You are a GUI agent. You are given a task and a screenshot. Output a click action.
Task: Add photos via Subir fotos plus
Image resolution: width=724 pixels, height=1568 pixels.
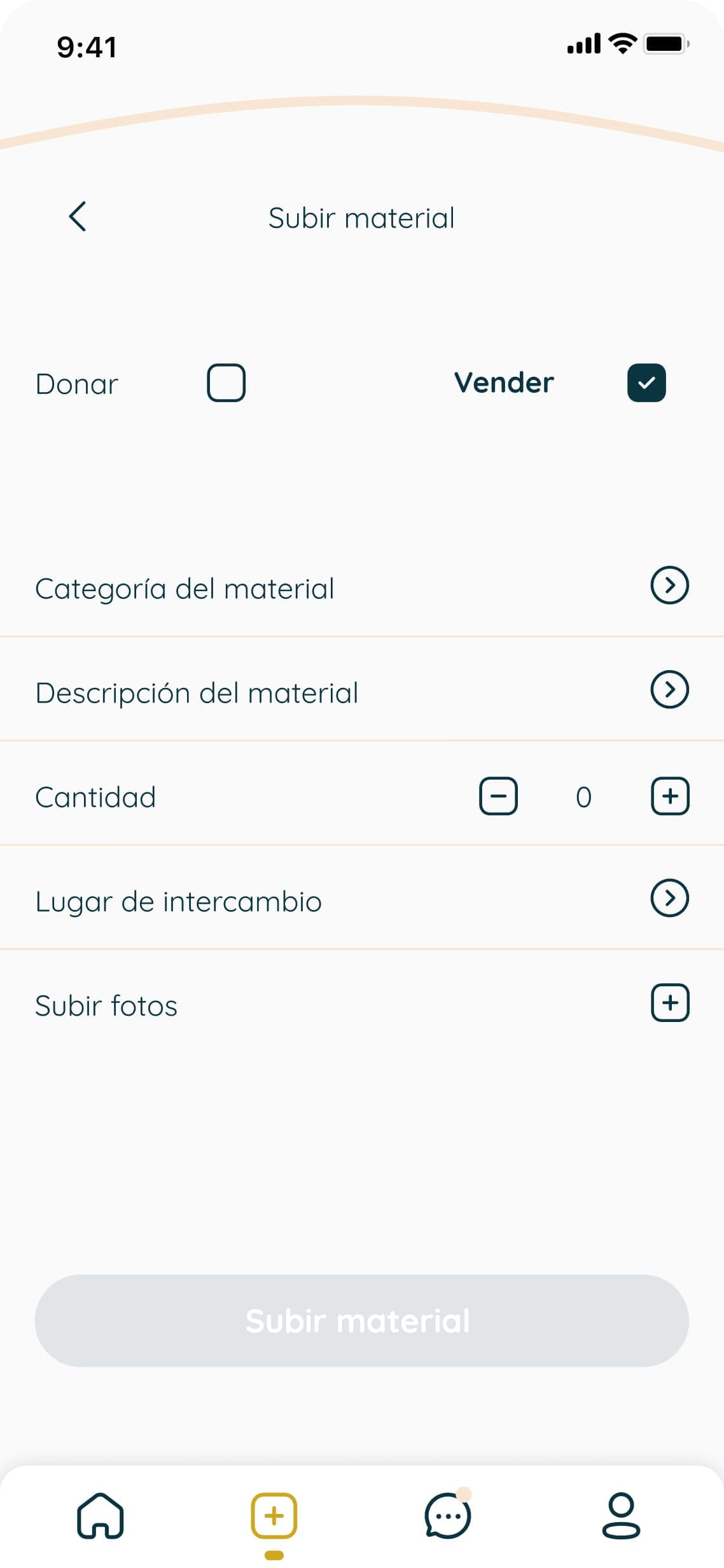pos(670,1003)
